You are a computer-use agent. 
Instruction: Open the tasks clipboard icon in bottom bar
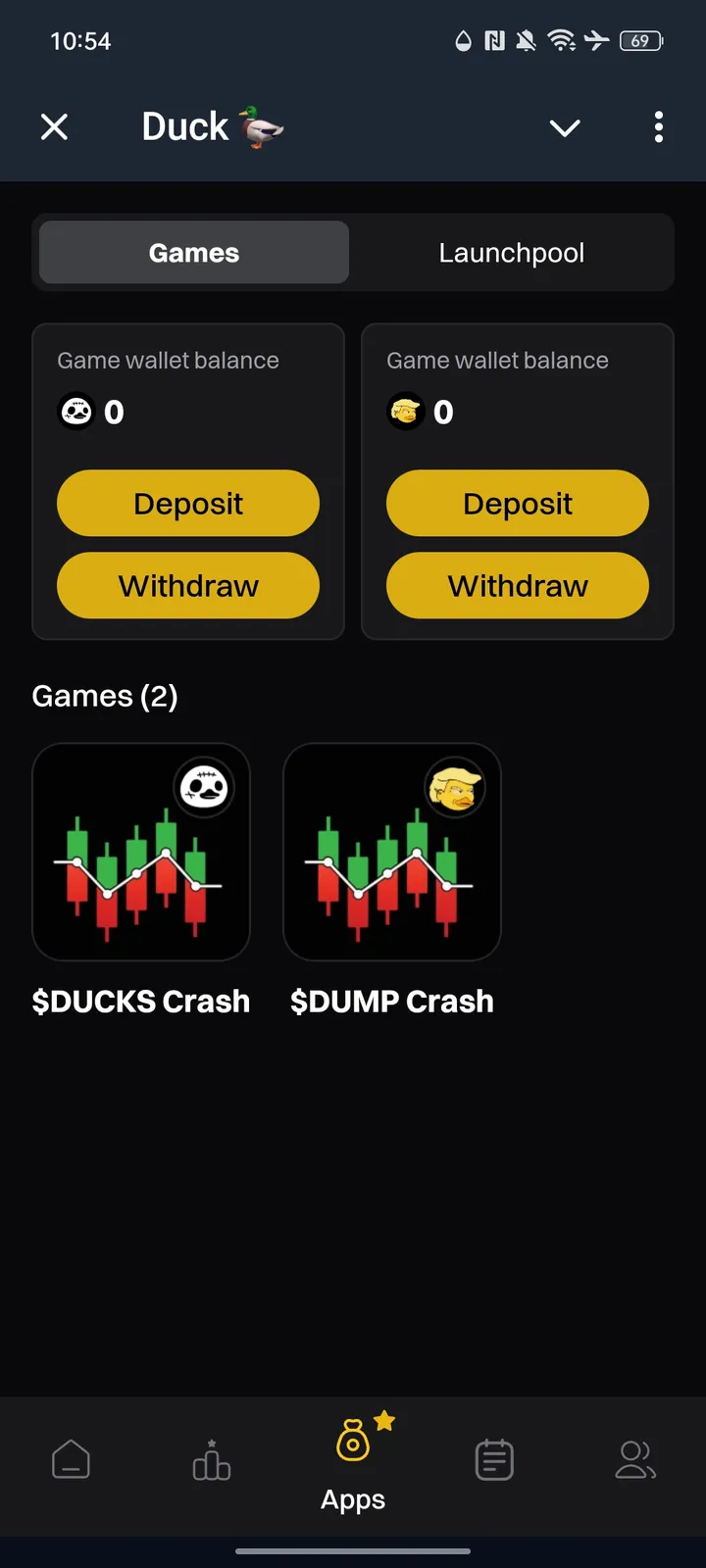coord(493,1458)
